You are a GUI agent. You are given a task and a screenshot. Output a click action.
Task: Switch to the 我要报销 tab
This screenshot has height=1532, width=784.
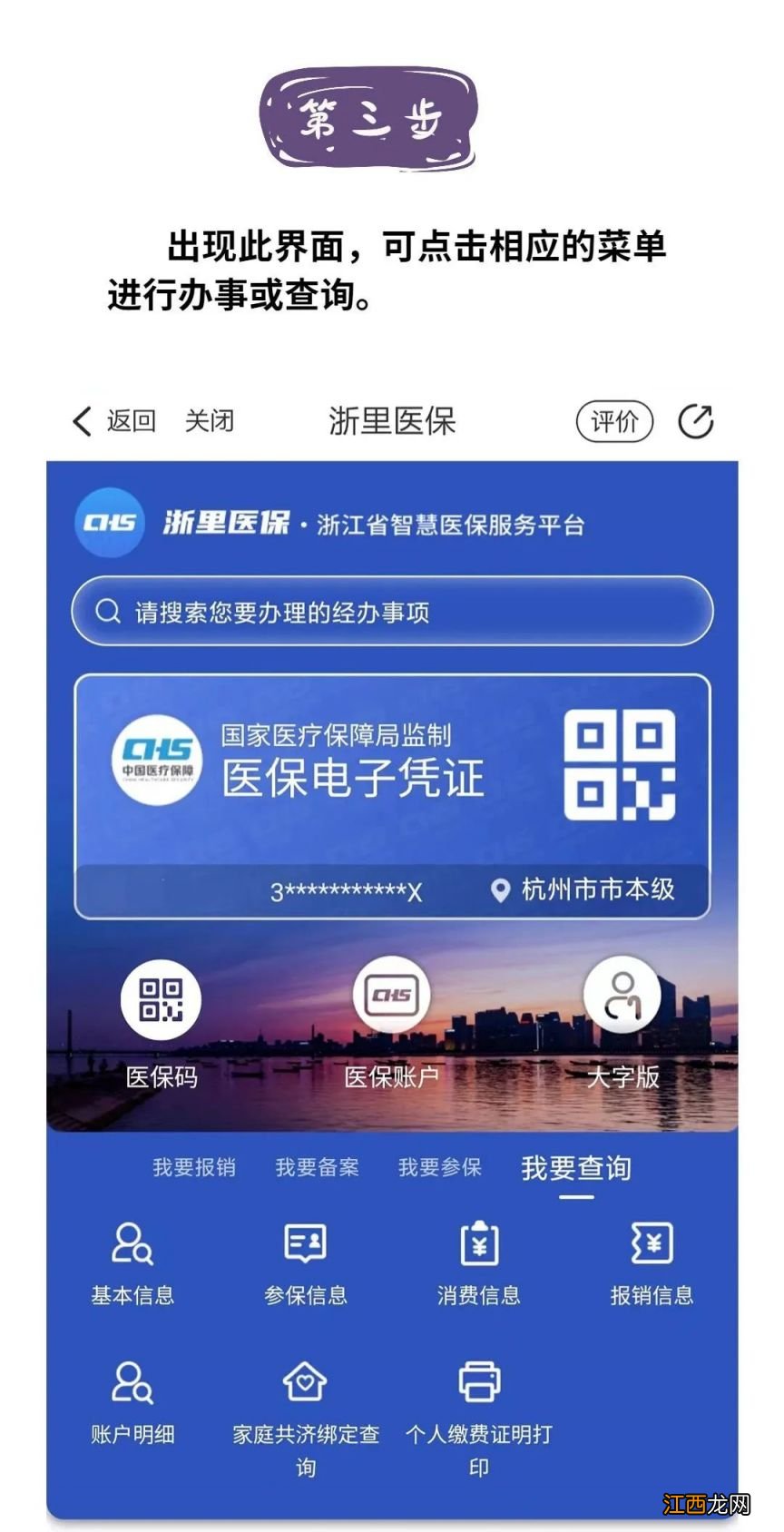(193, 1169)
